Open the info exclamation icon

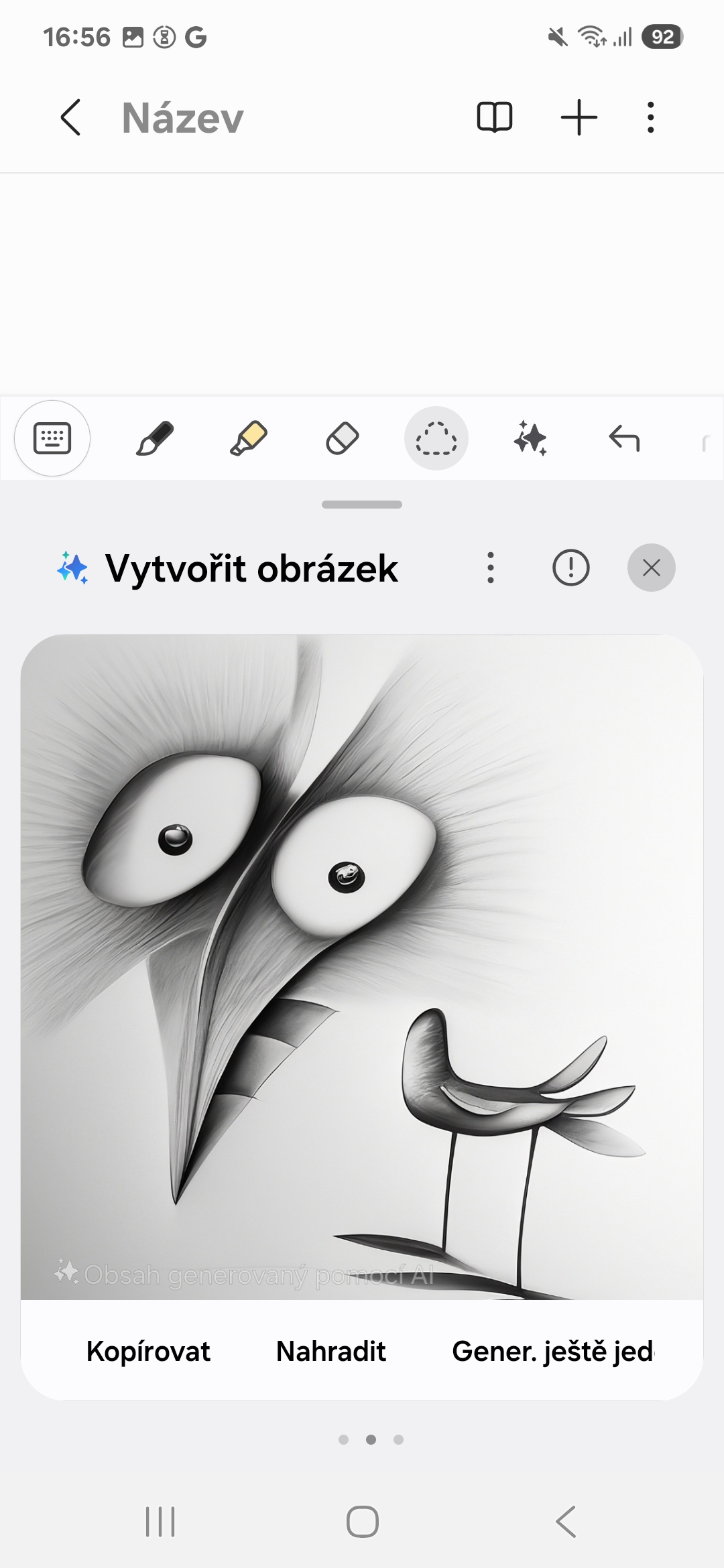coord(571,568)
